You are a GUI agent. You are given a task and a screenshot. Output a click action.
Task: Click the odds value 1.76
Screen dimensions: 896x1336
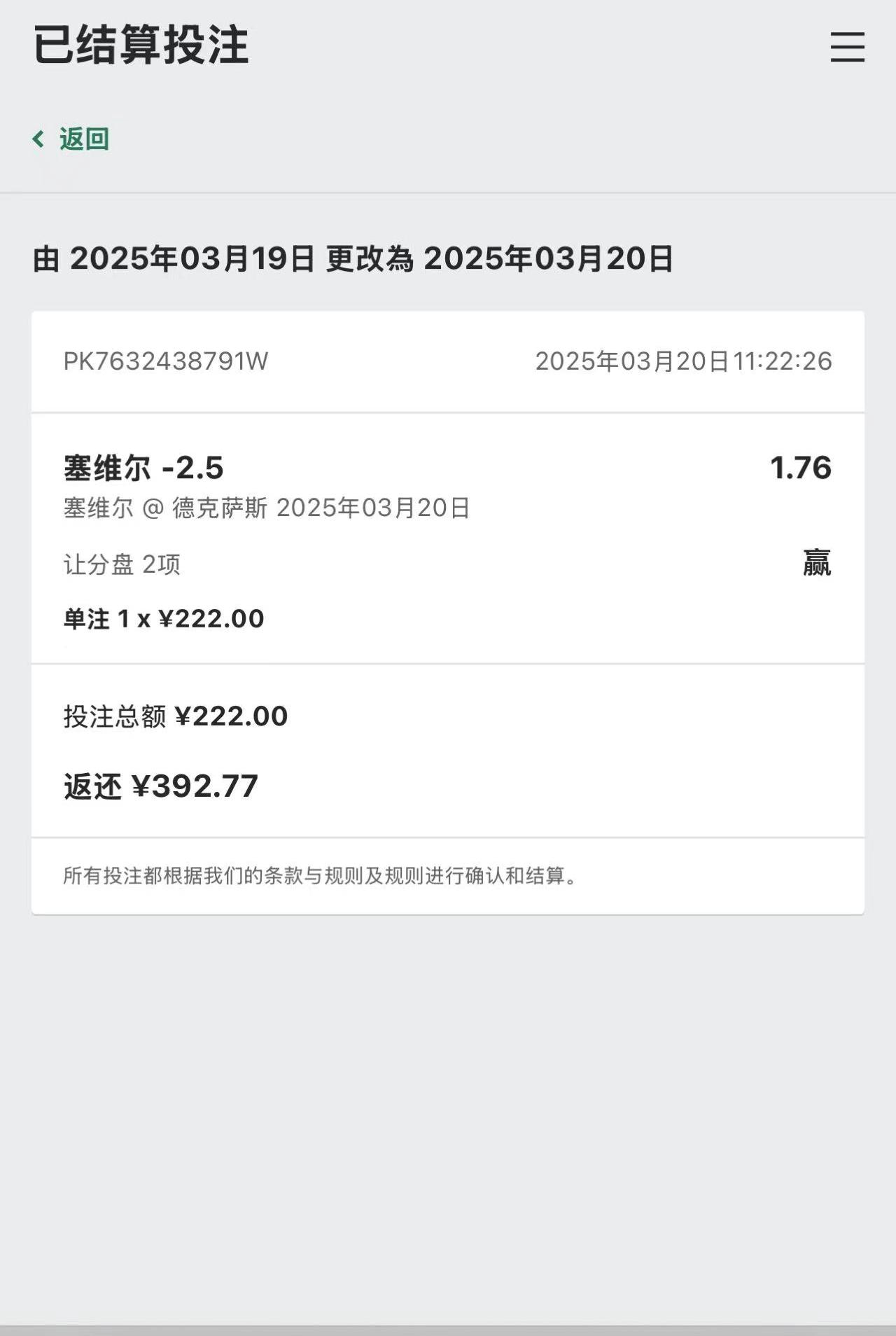click(801, 467)
